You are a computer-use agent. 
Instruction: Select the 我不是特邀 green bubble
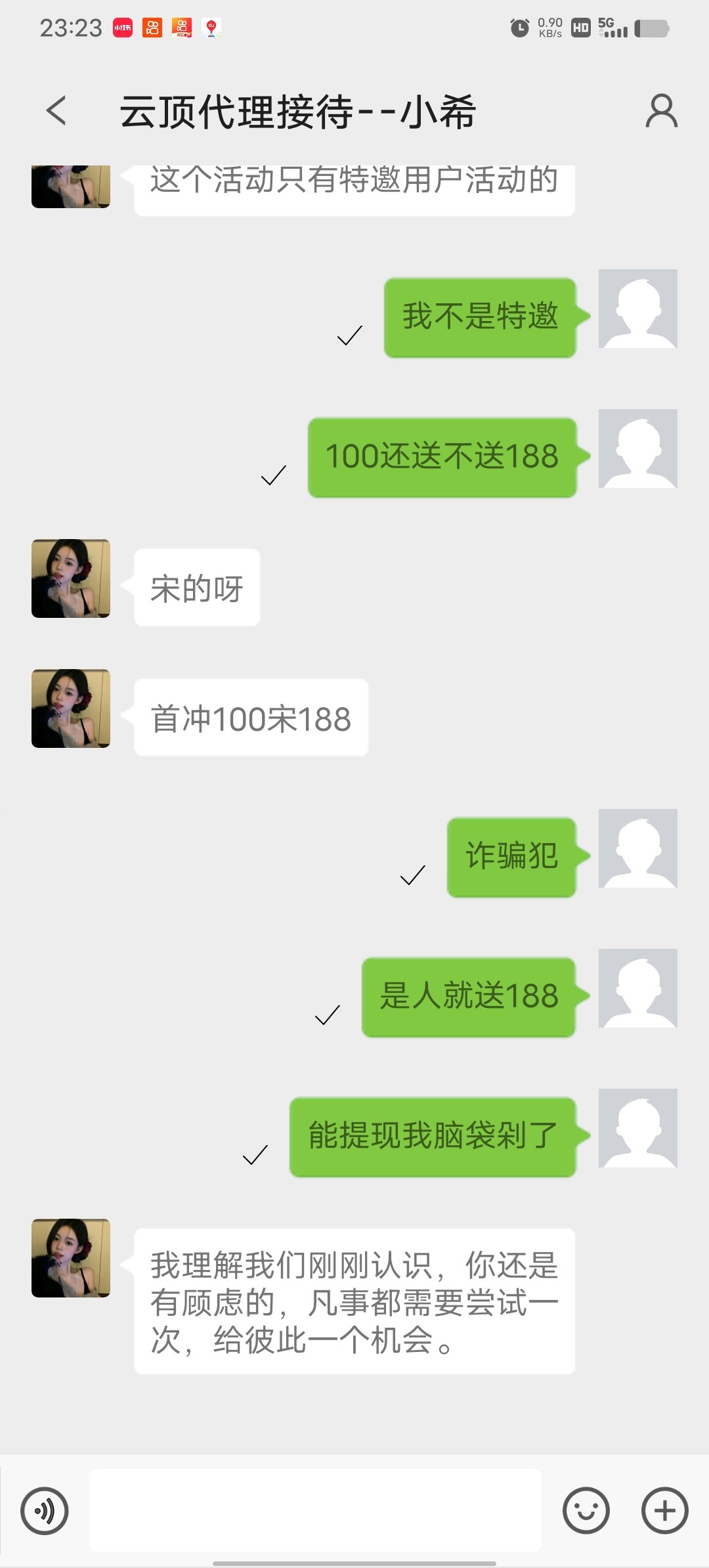click(x=480, y=316)
